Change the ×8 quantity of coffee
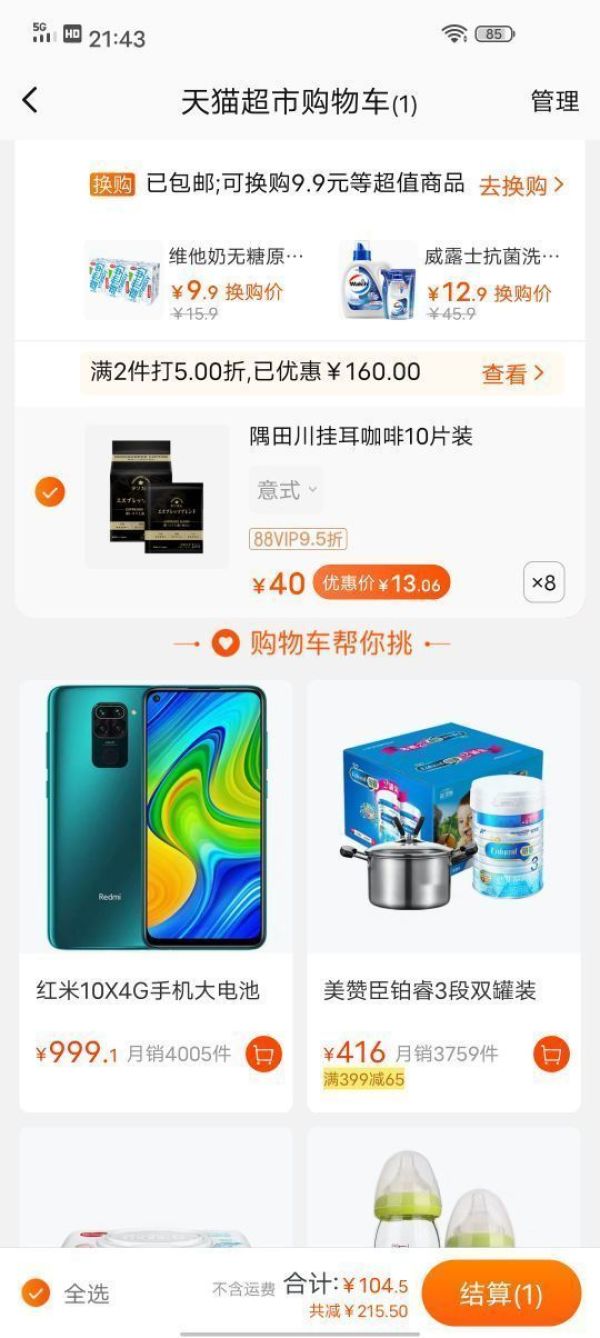This screenshot has height=1338, width=600. click(x=543, y=582)
